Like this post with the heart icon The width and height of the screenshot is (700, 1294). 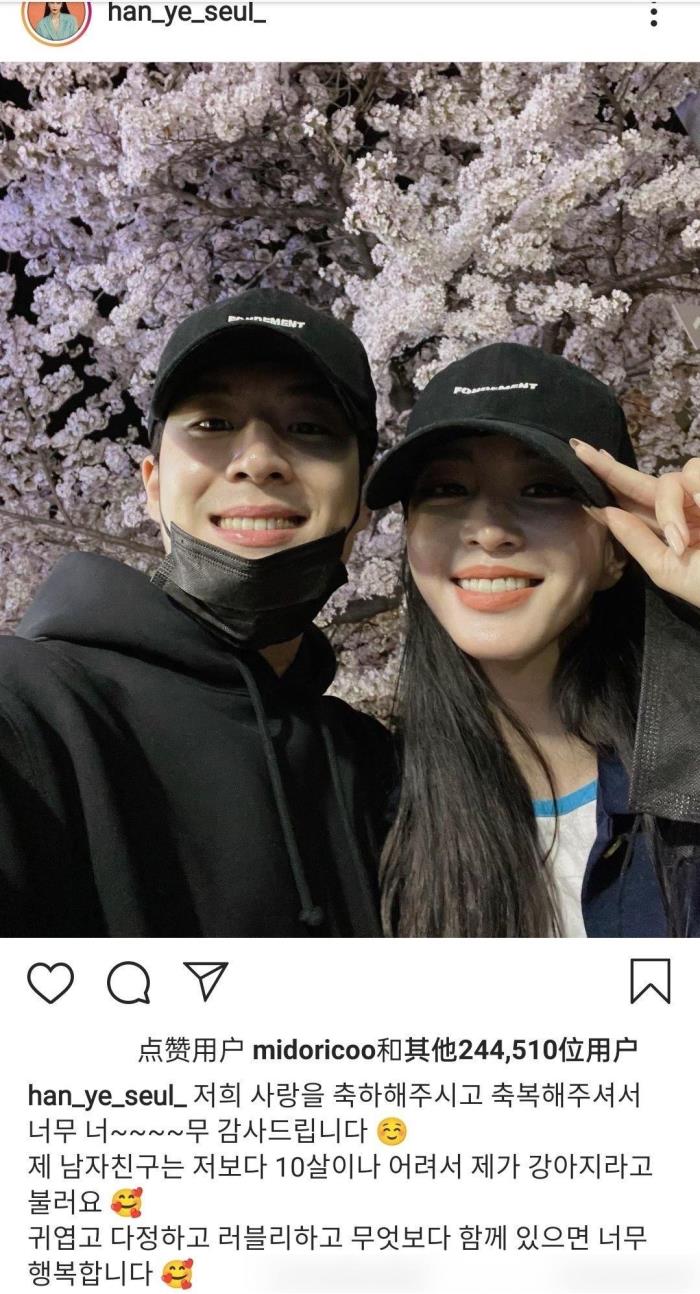pos(50,982)
